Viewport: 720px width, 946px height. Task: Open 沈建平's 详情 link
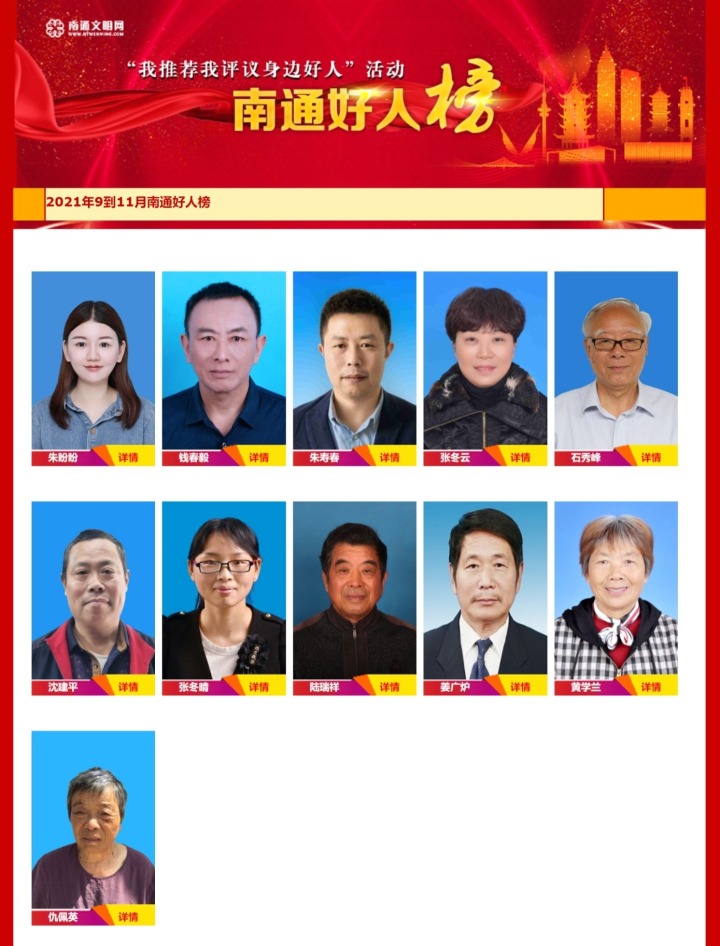click(129, 687)
